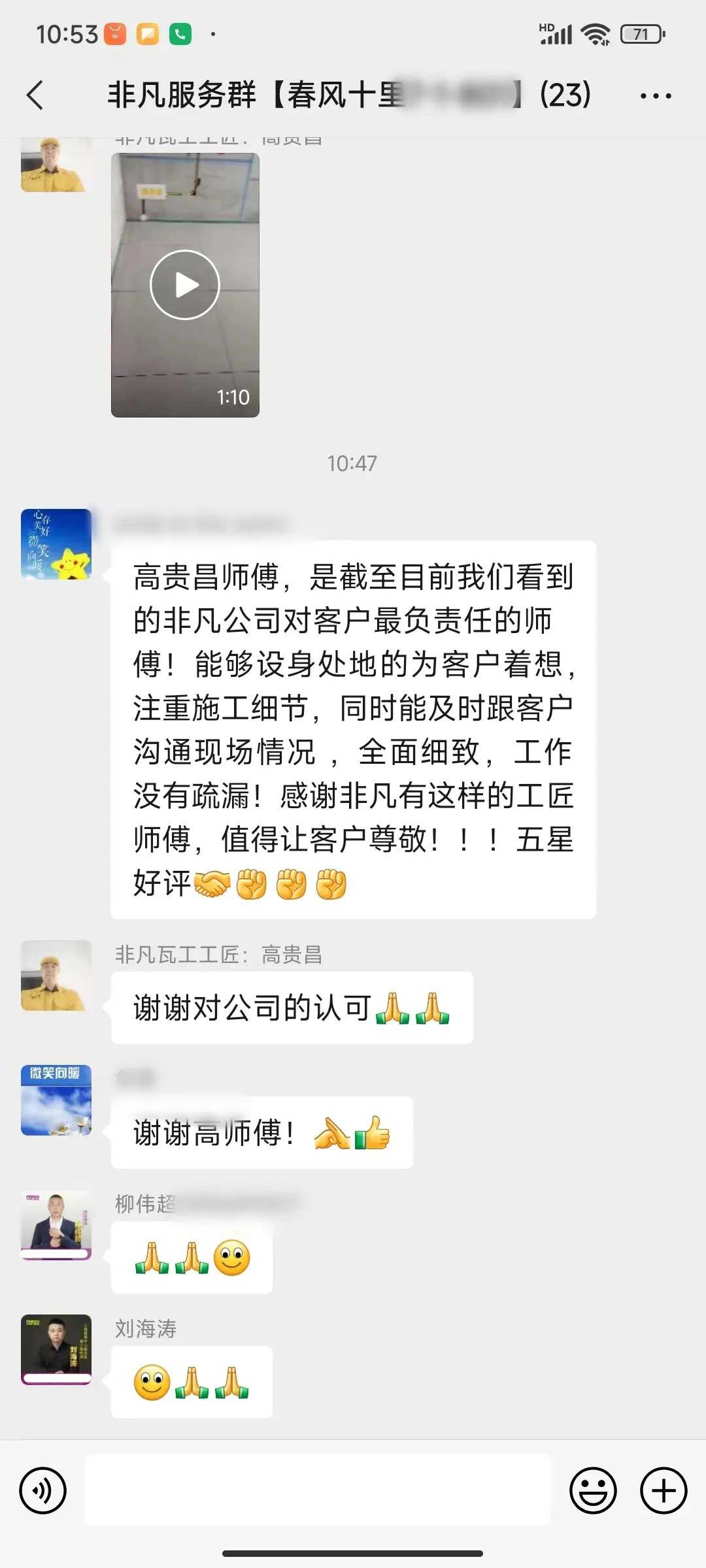
Task: Open the emoji picker
Action: tap(593, 1490)
